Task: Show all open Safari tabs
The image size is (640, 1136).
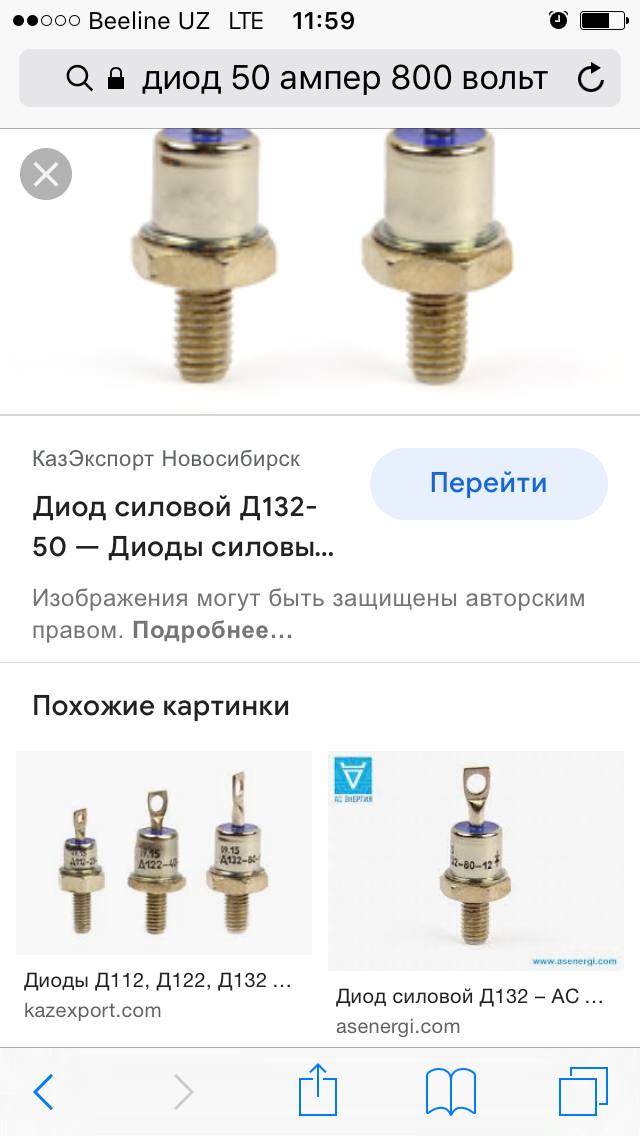Action: coord(583,1092)
